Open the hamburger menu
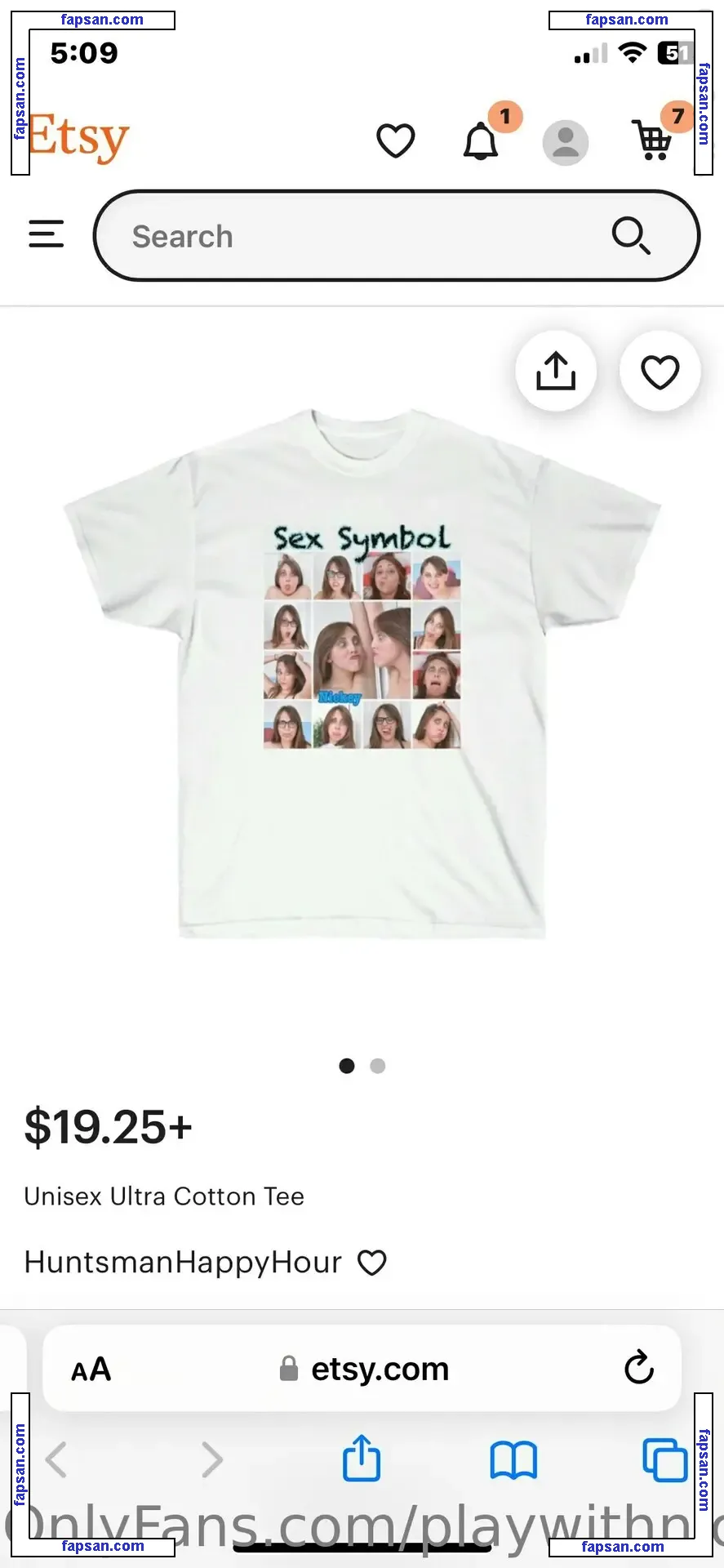This screenshot has width=724, height=1568. point(47,234)
